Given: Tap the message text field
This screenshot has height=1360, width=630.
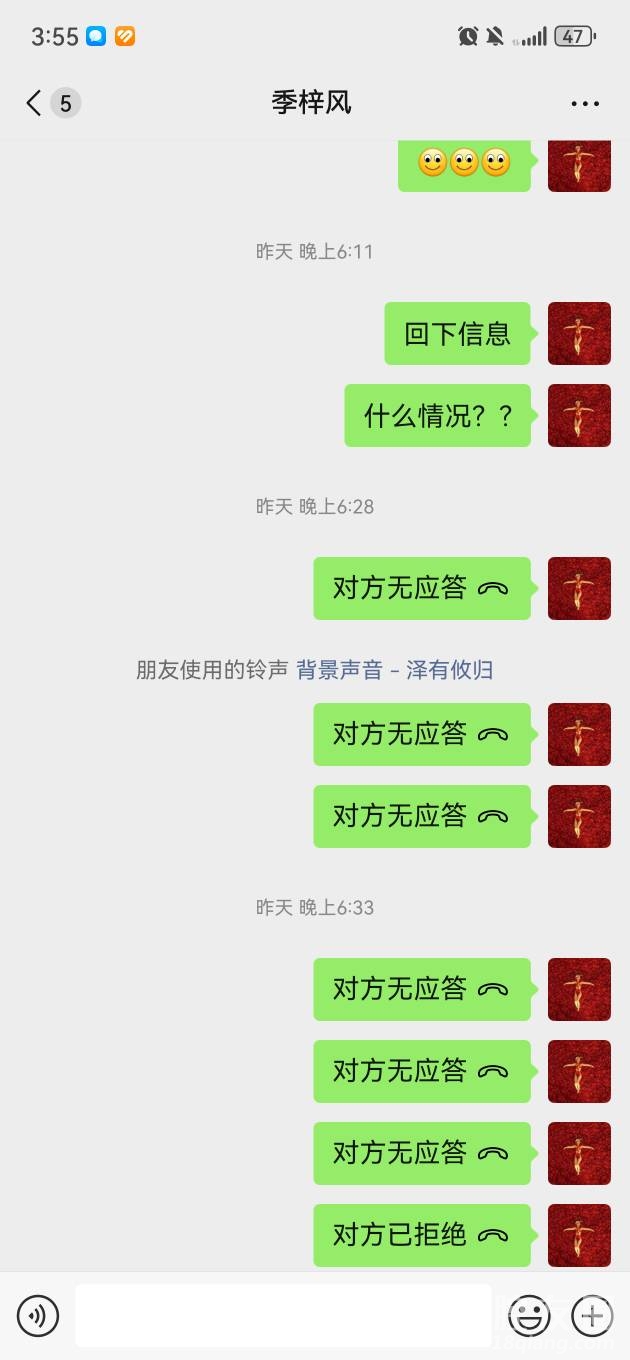Looking at the screenshot, I should [x=283, y=1316].
